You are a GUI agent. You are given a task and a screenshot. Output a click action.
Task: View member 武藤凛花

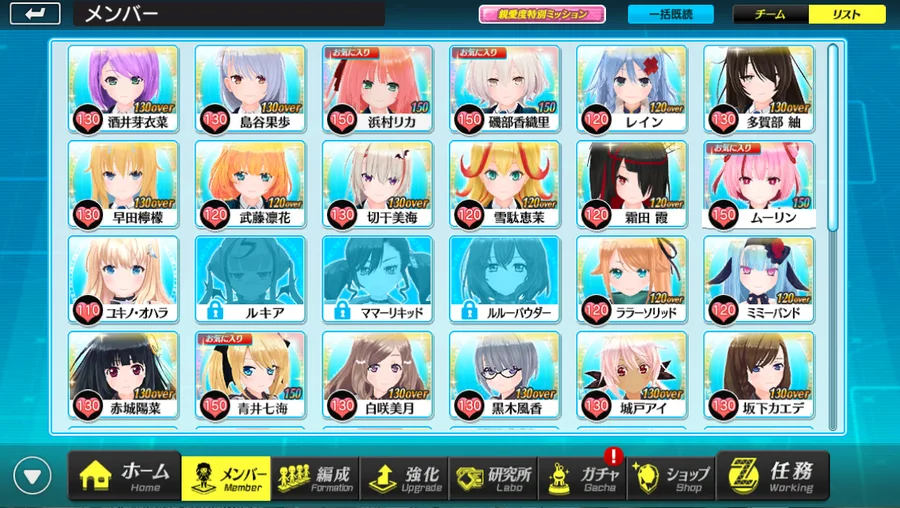pos(250,184)
